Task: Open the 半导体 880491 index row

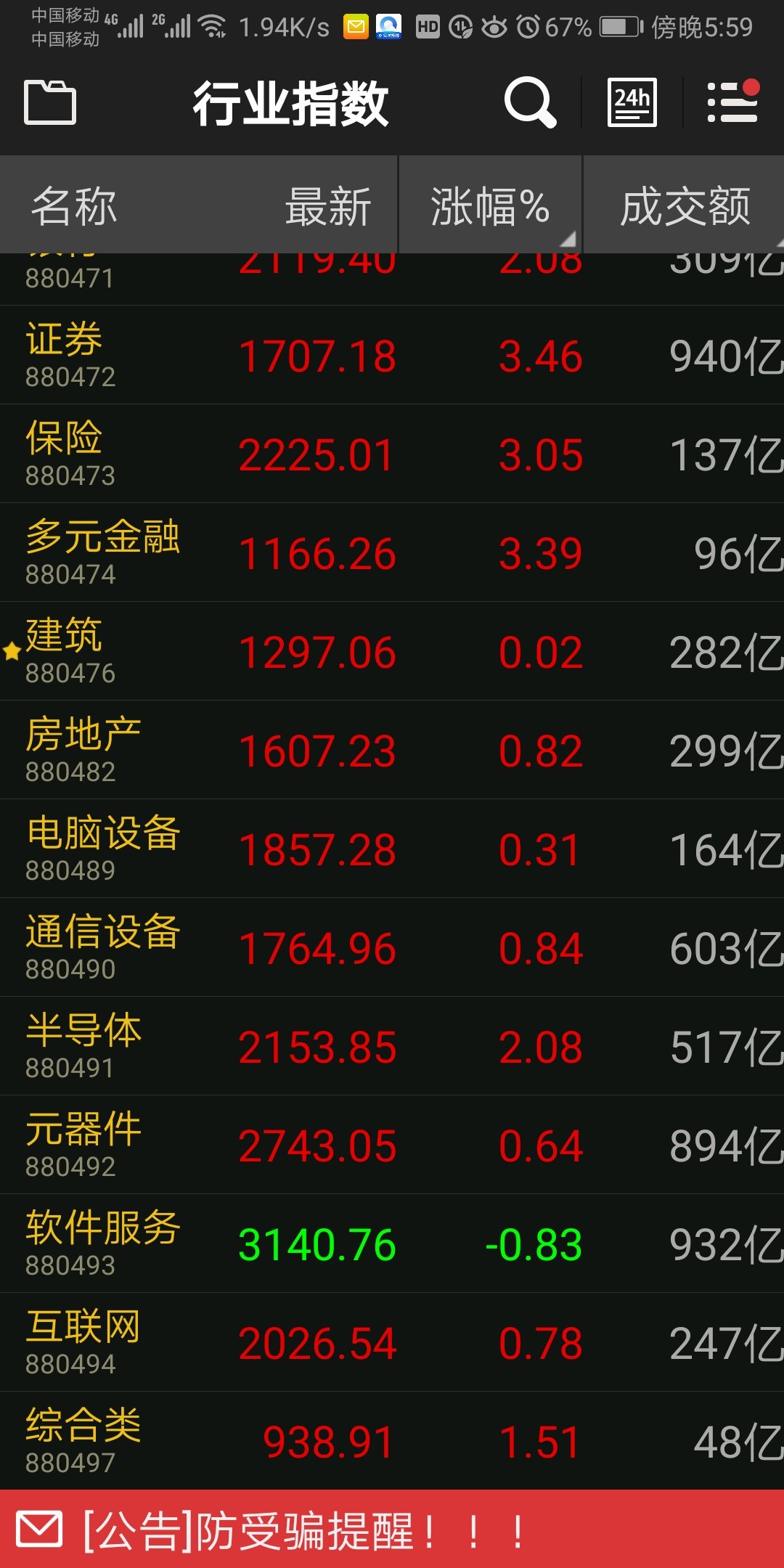Action: click(x=392, y=1047)
